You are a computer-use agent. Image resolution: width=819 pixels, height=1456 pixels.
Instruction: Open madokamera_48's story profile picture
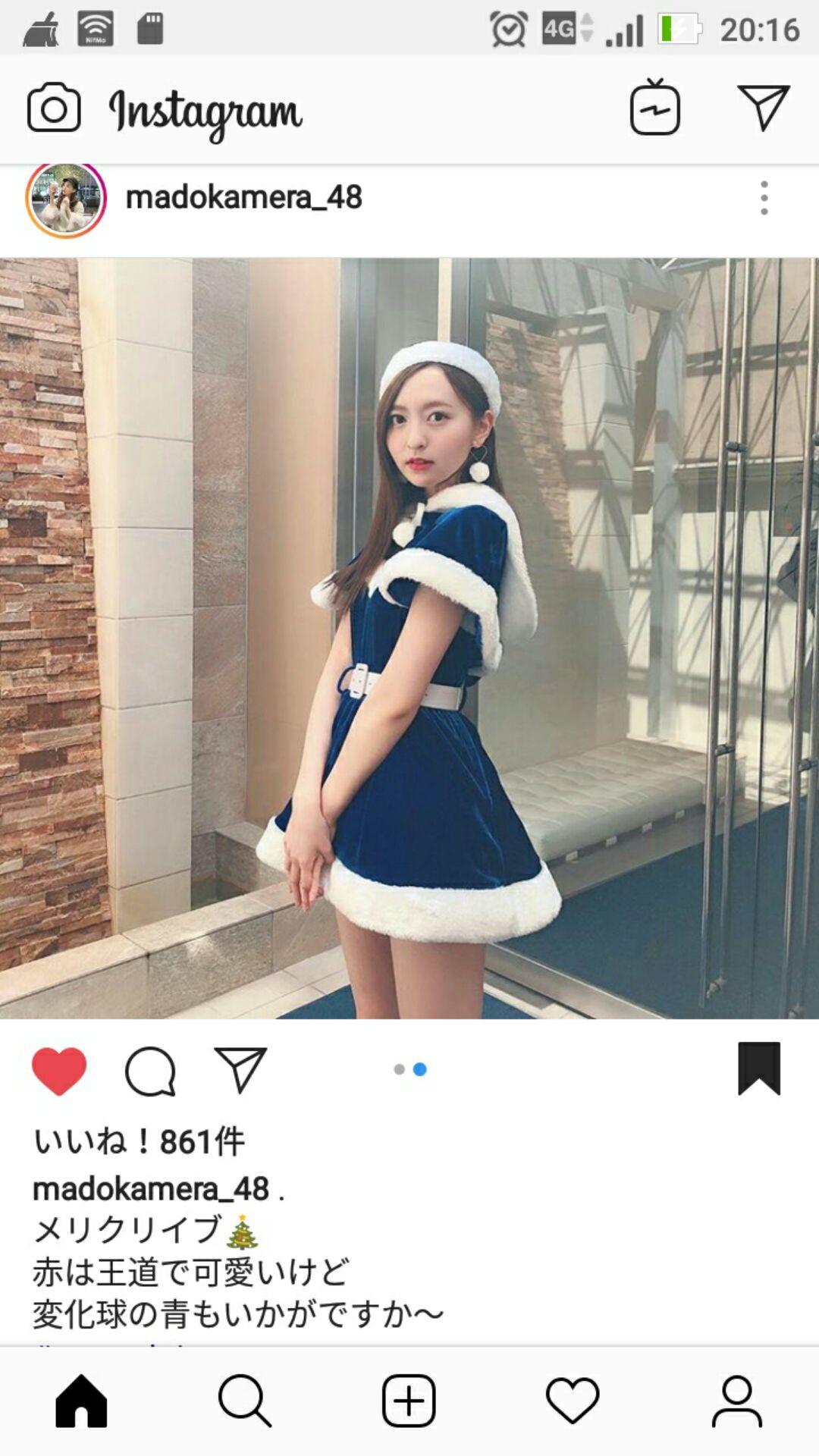click(x=67, y=199)
